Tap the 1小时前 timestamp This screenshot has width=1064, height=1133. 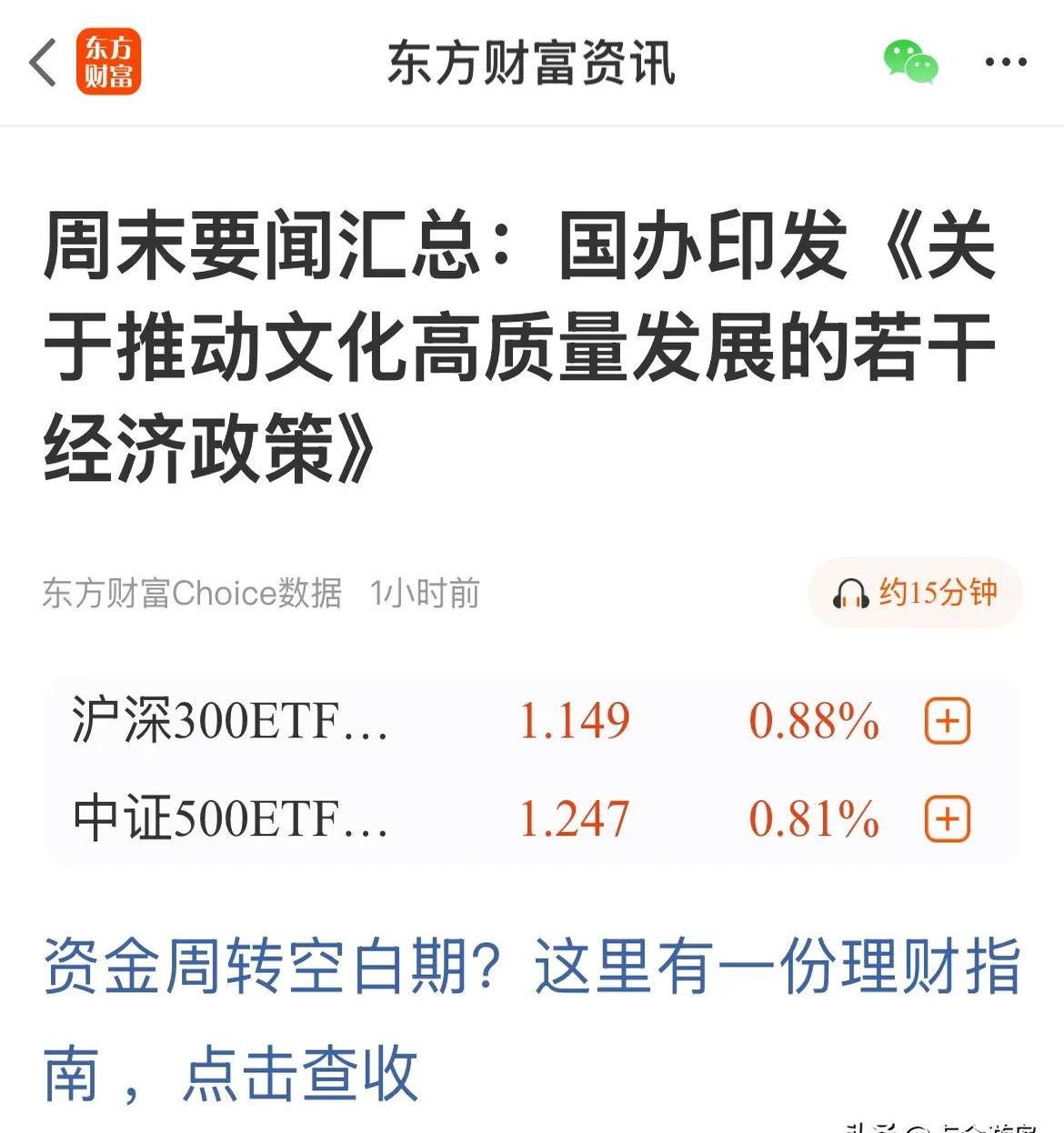426,591
